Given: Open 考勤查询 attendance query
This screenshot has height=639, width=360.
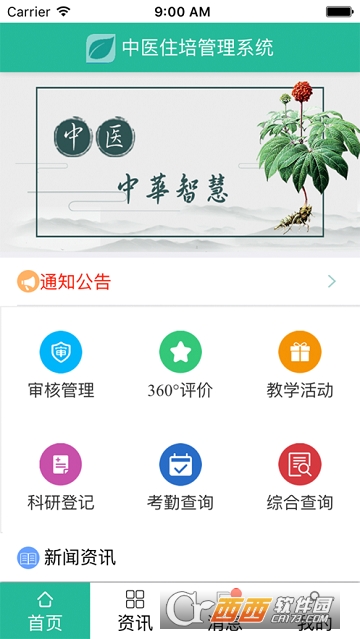Looking at the screenshot, I should [x=180, y=477].
